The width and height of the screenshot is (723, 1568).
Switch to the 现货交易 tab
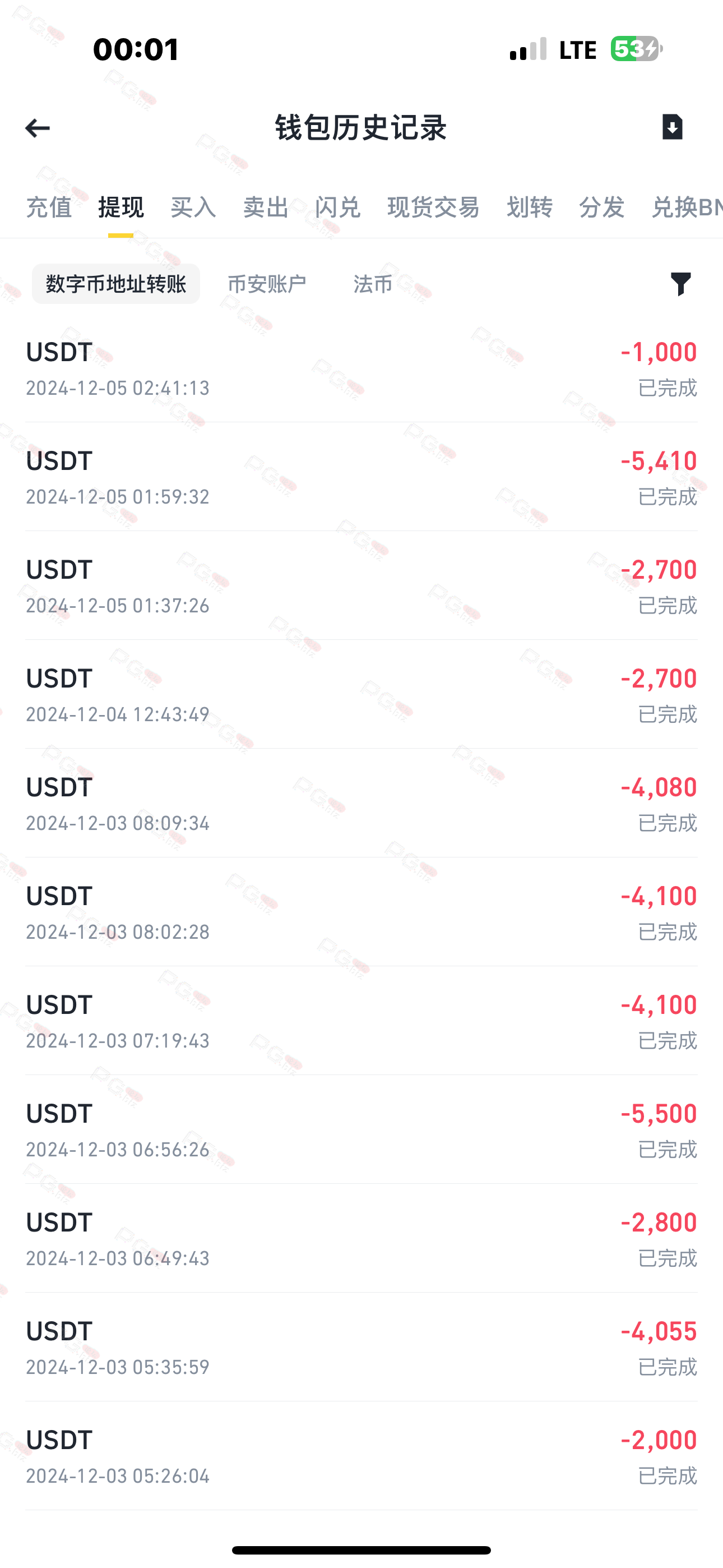pyautogui.click(x=433, y=207)
